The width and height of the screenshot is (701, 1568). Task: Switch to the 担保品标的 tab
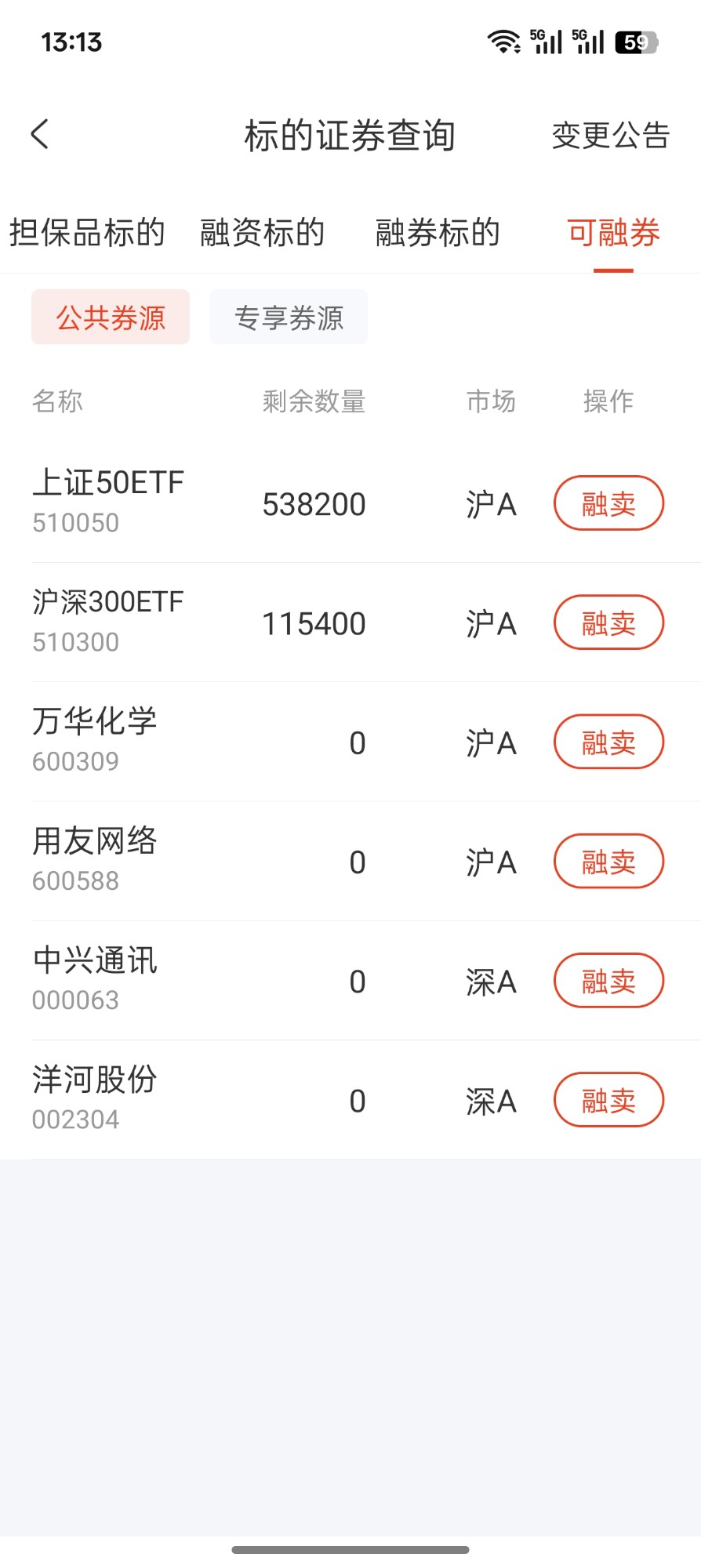click(87, 233)
